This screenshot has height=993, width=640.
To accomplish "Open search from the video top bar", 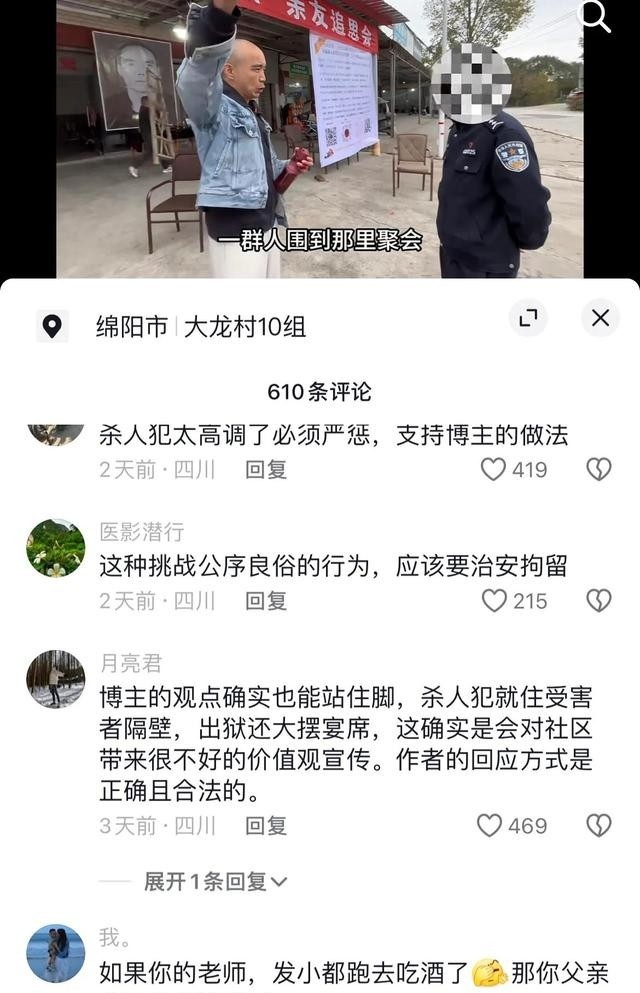I will coord(596,16).
